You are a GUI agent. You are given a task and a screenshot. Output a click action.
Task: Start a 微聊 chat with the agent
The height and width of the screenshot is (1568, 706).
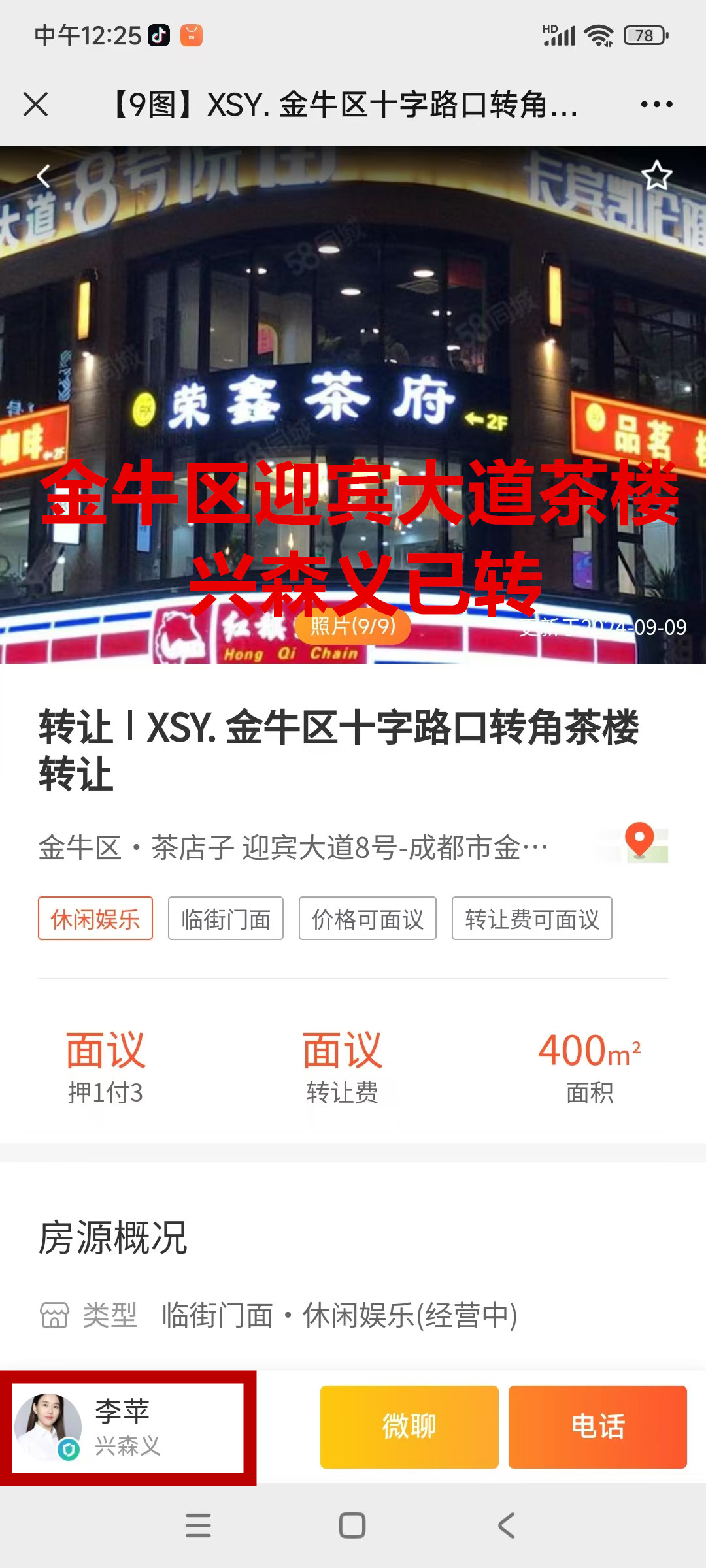[x=409, y=1427]
